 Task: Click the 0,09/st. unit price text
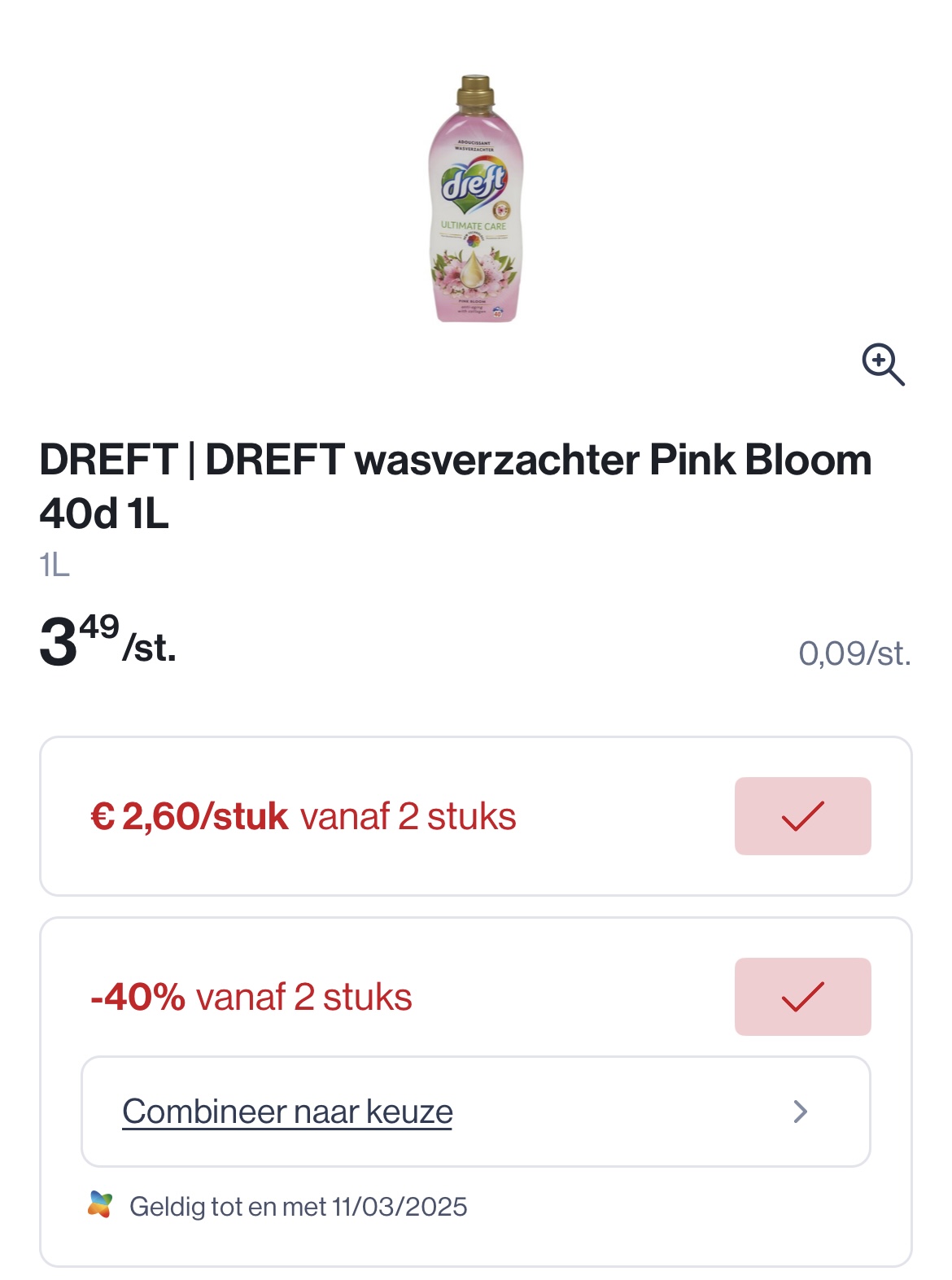[x=854, y=653]
